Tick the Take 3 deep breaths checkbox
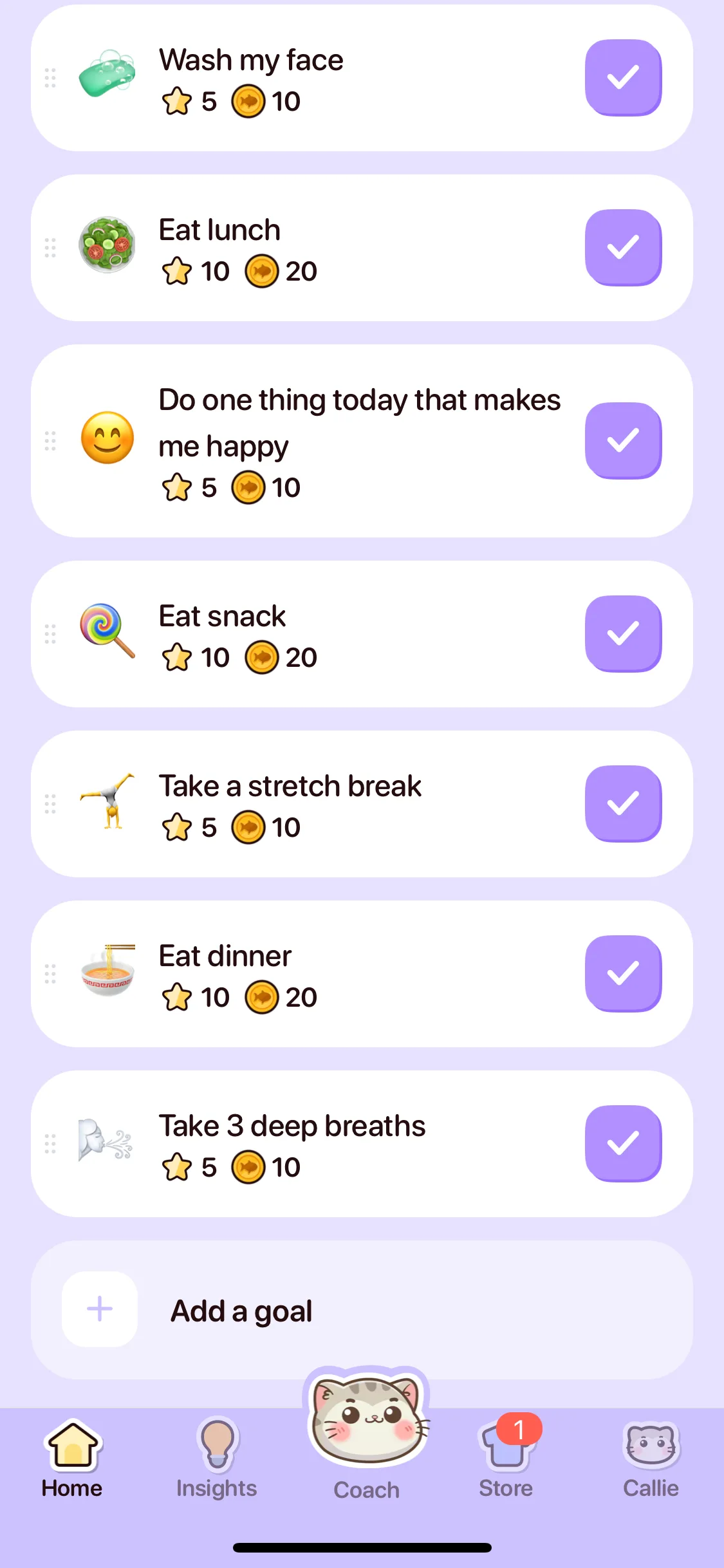 click(x=623, y=1143)
